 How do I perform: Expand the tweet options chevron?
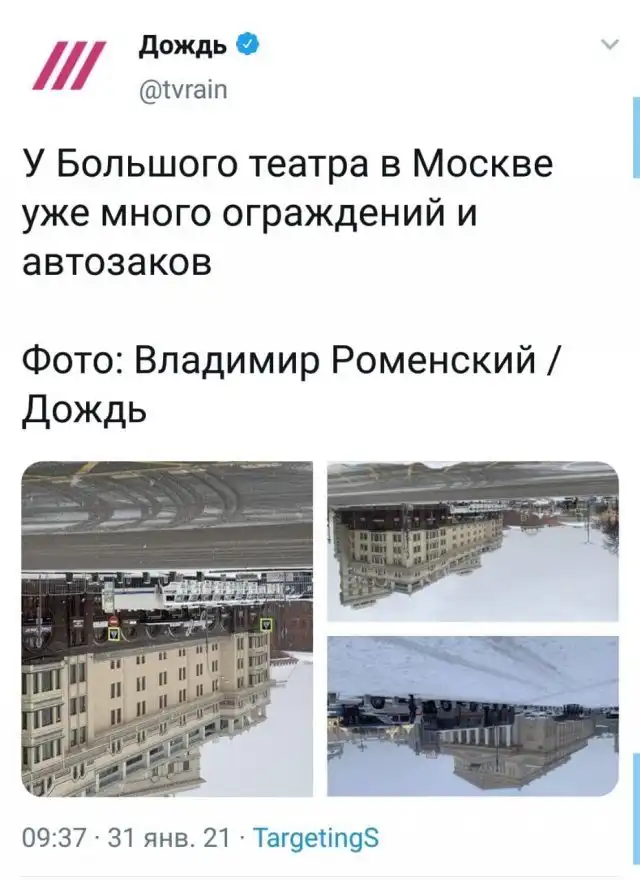point(609,45)
